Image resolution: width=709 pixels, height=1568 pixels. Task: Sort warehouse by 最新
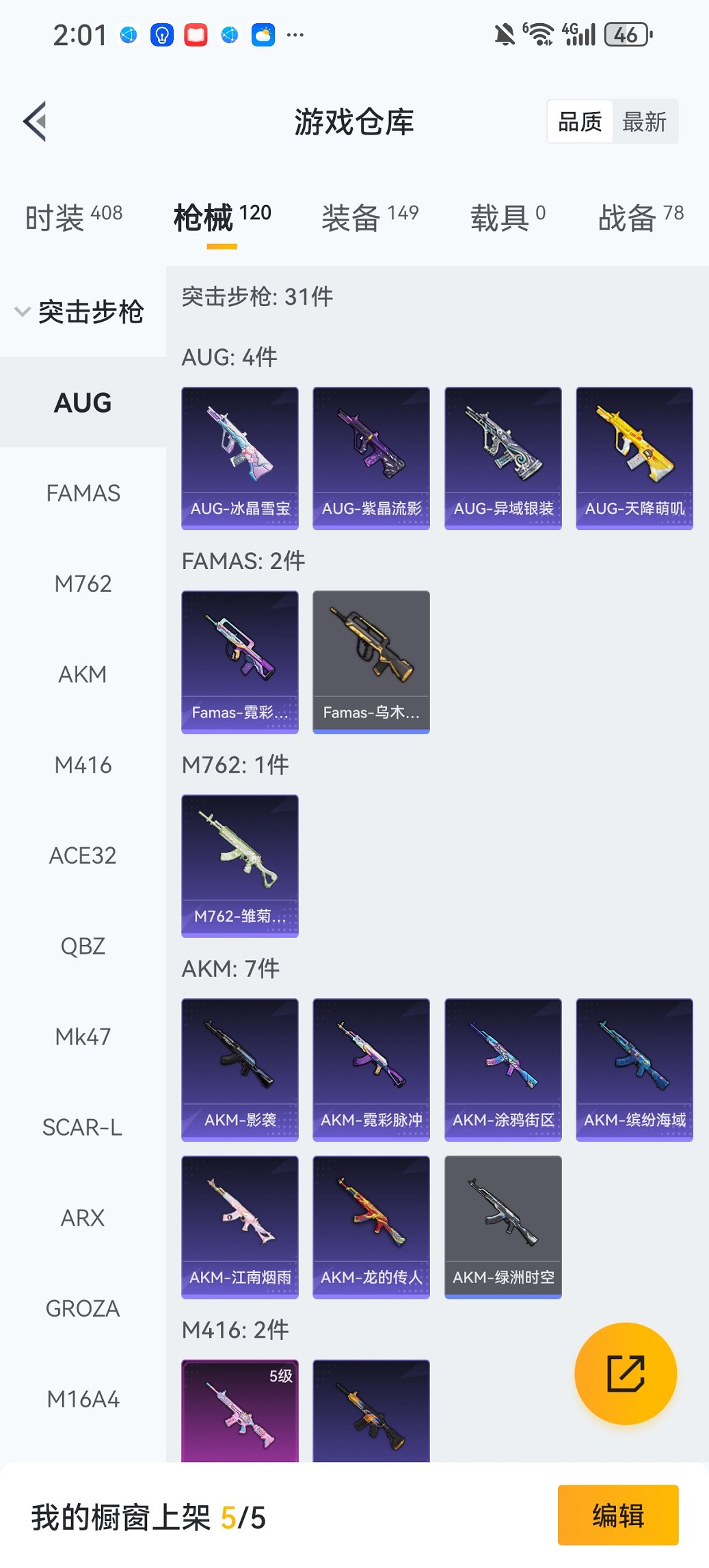[644, 122]
